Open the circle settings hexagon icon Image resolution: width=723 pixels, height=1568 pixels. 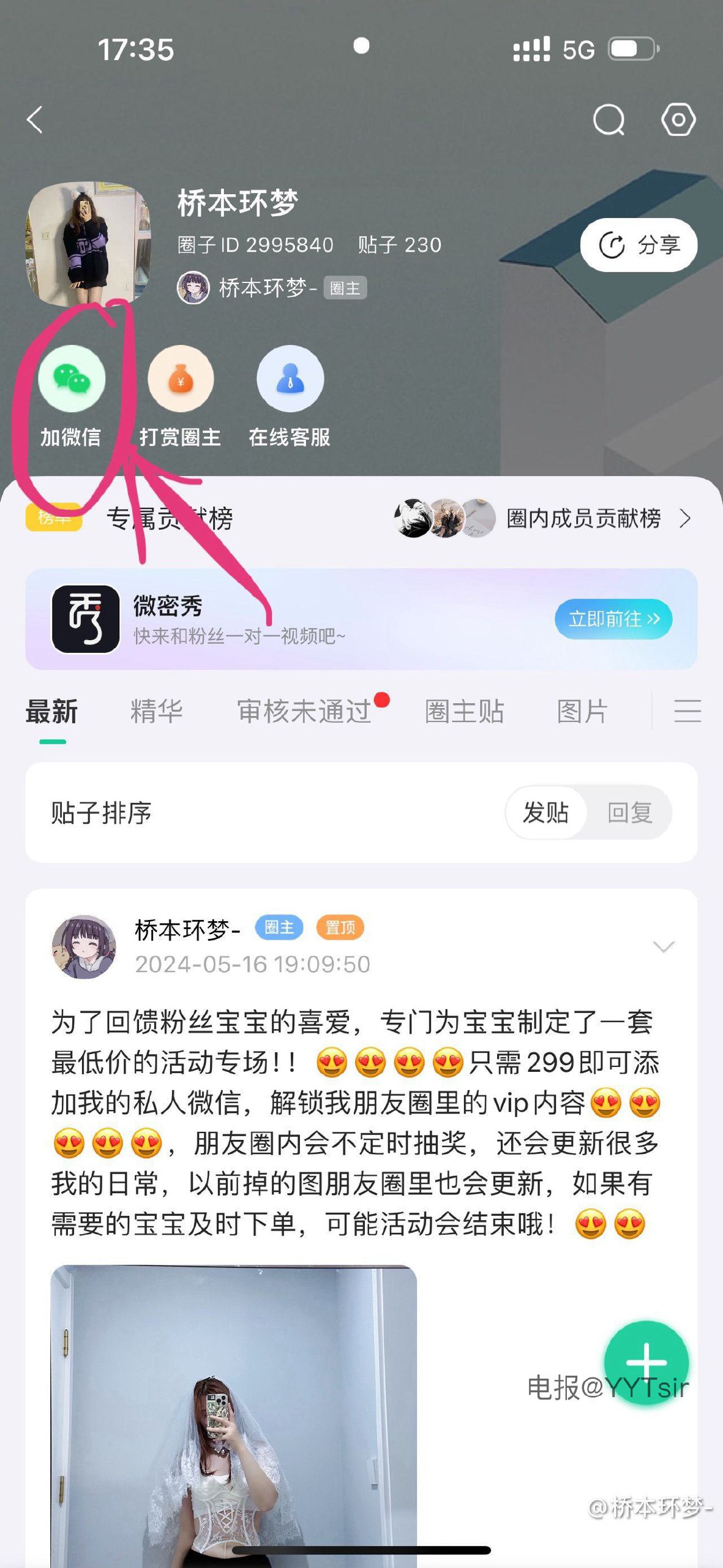point(678,119)
